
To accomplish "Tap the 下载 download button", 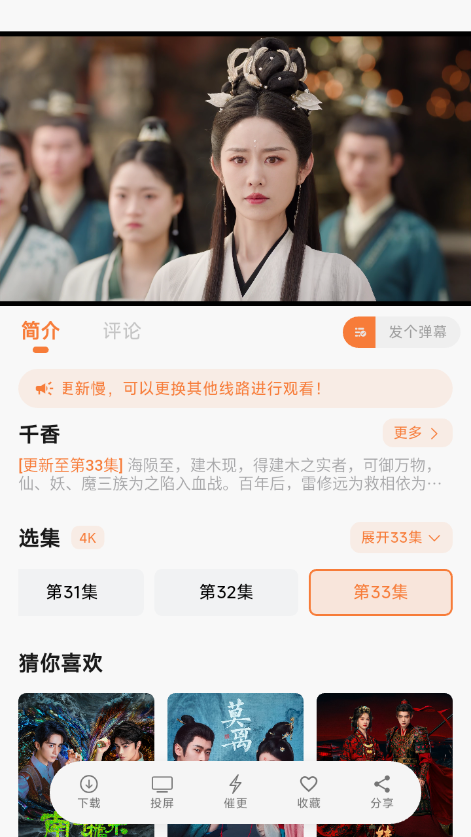I will point(89,792).
